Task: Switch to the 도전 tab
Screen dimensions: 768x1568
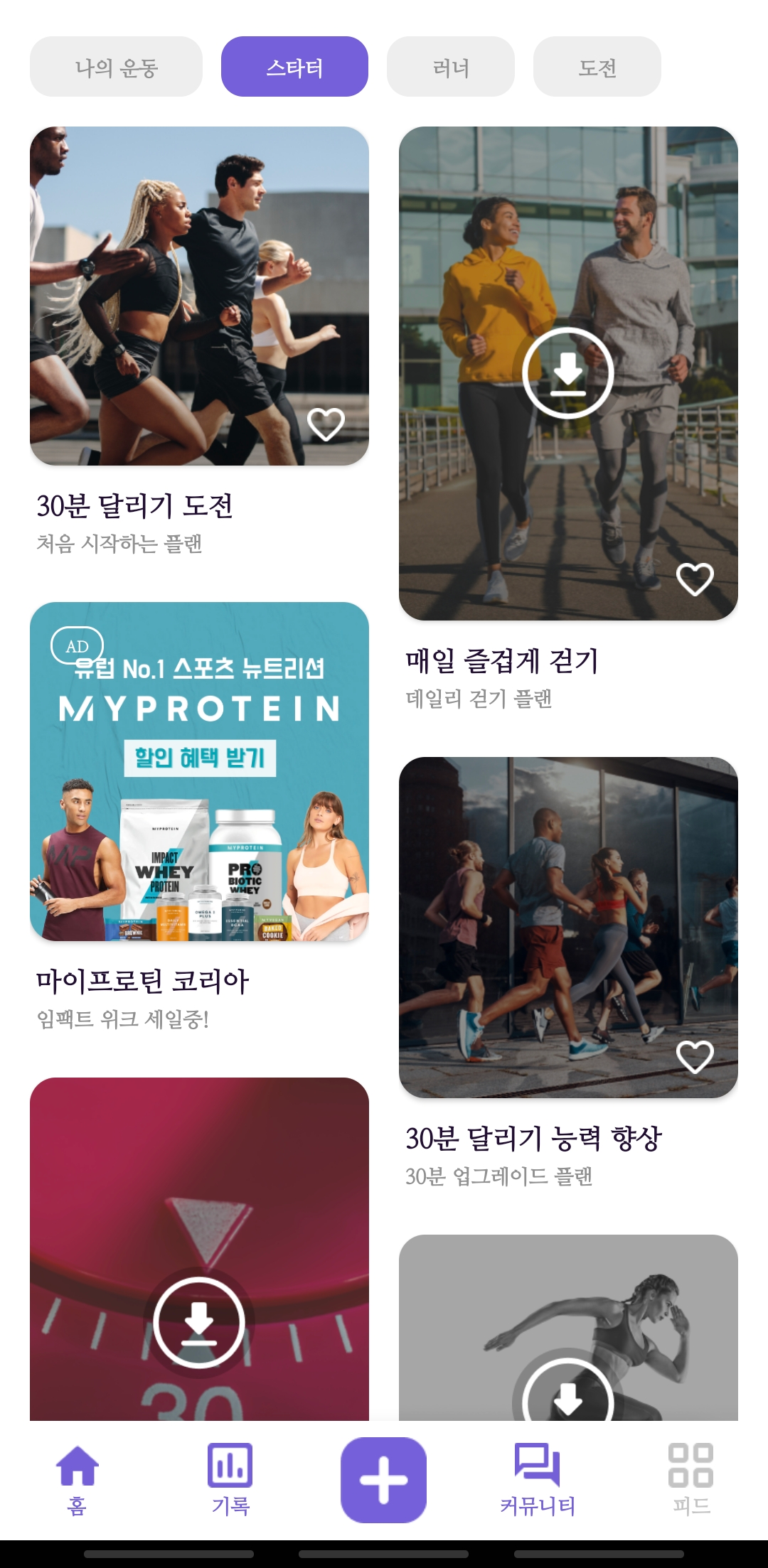Action: pyautogui.click(x=597, y=65)
